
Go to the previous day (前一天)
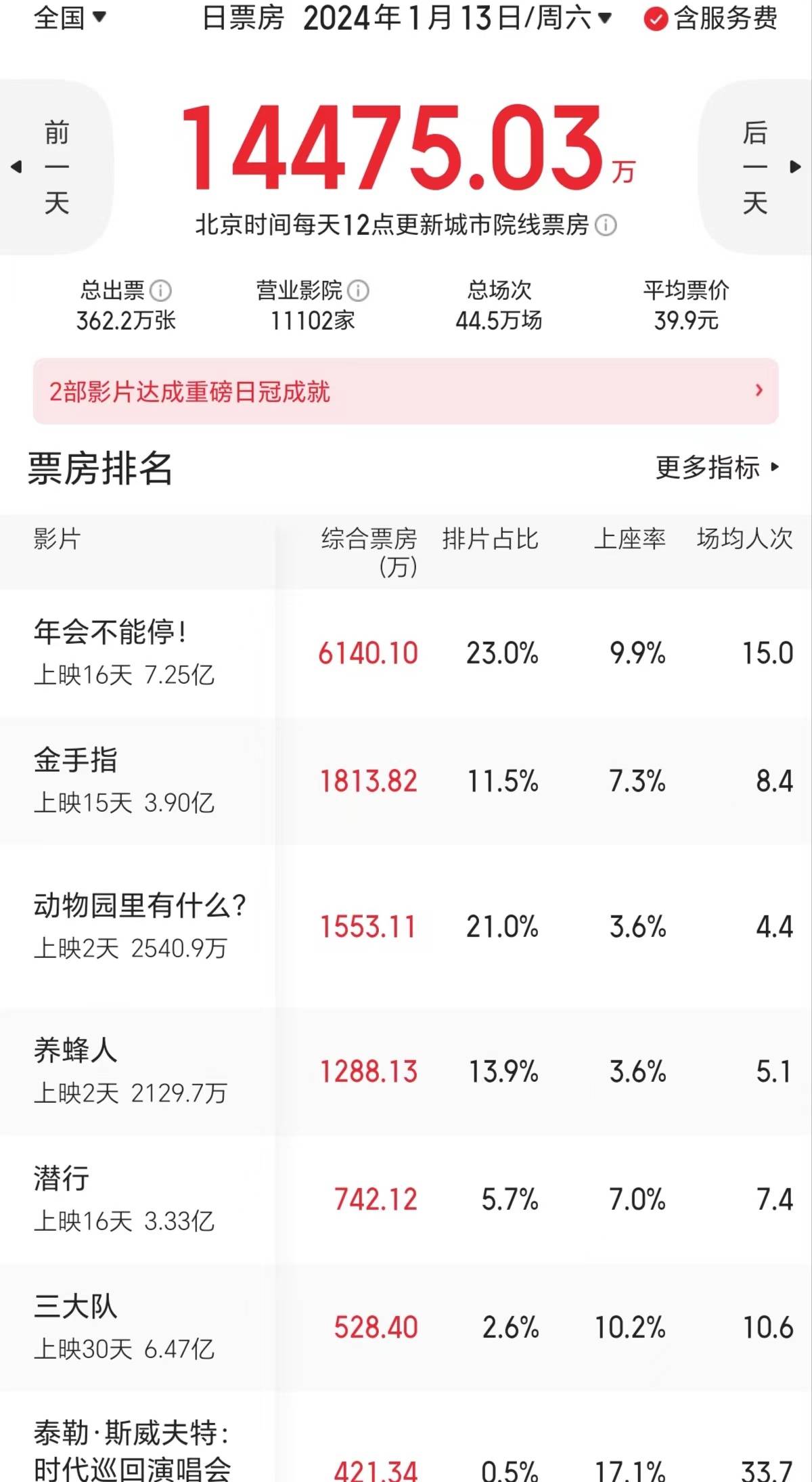click(x=55, y=167)
